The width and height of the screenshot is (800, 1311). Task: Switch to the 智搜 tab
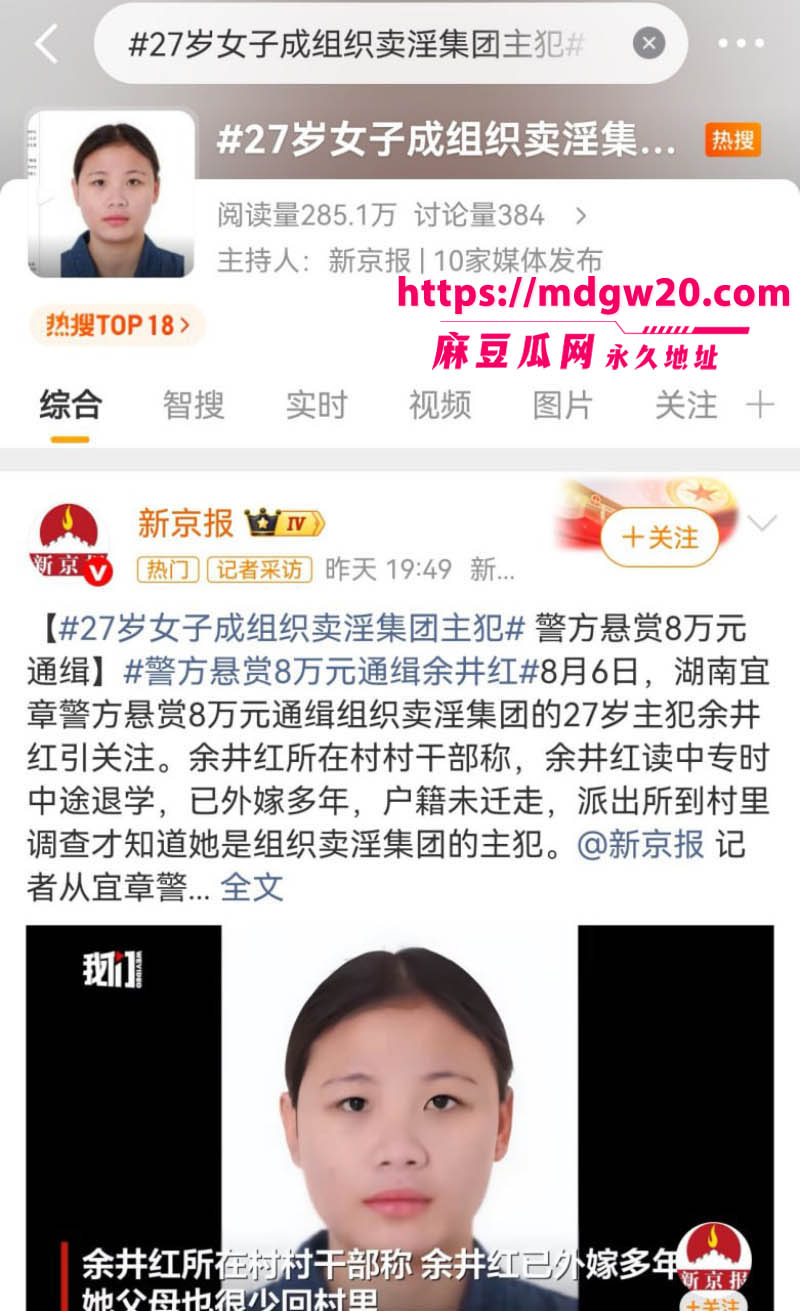click(x=193, y=405)
